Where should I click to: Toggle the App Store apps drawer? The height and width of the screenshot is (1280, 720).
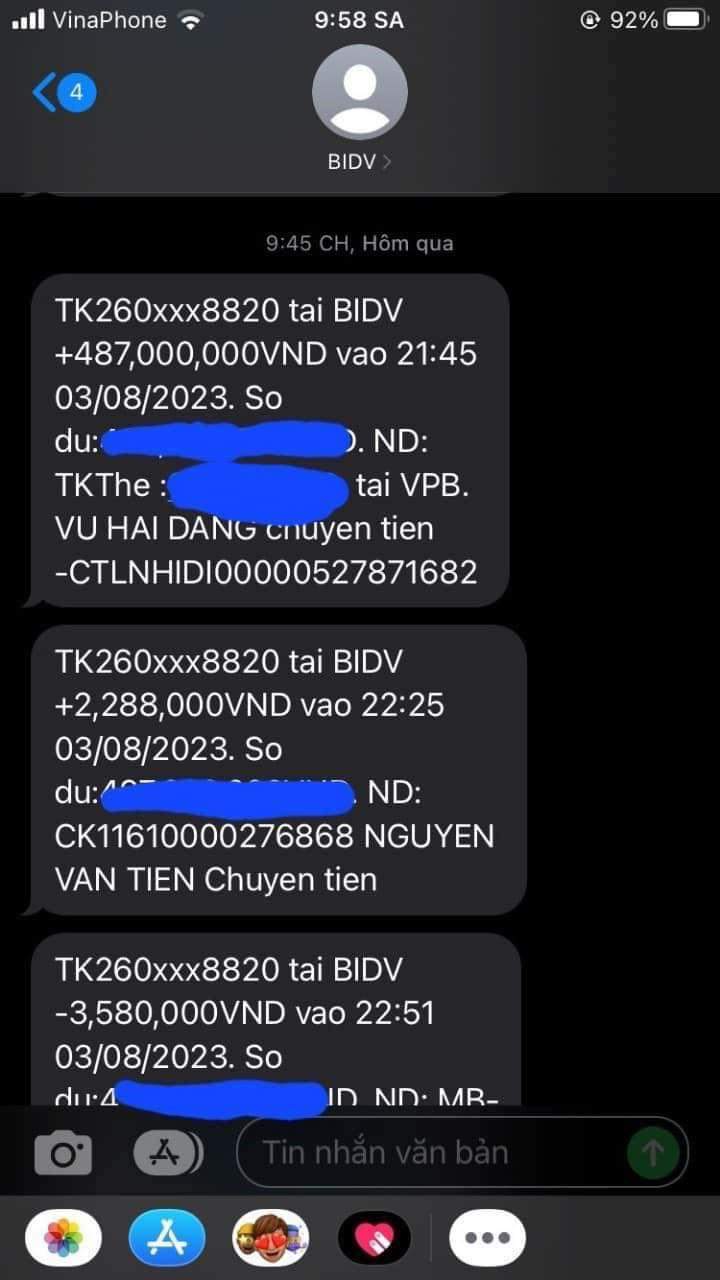pyautogui.click(x=167, y=1155)
